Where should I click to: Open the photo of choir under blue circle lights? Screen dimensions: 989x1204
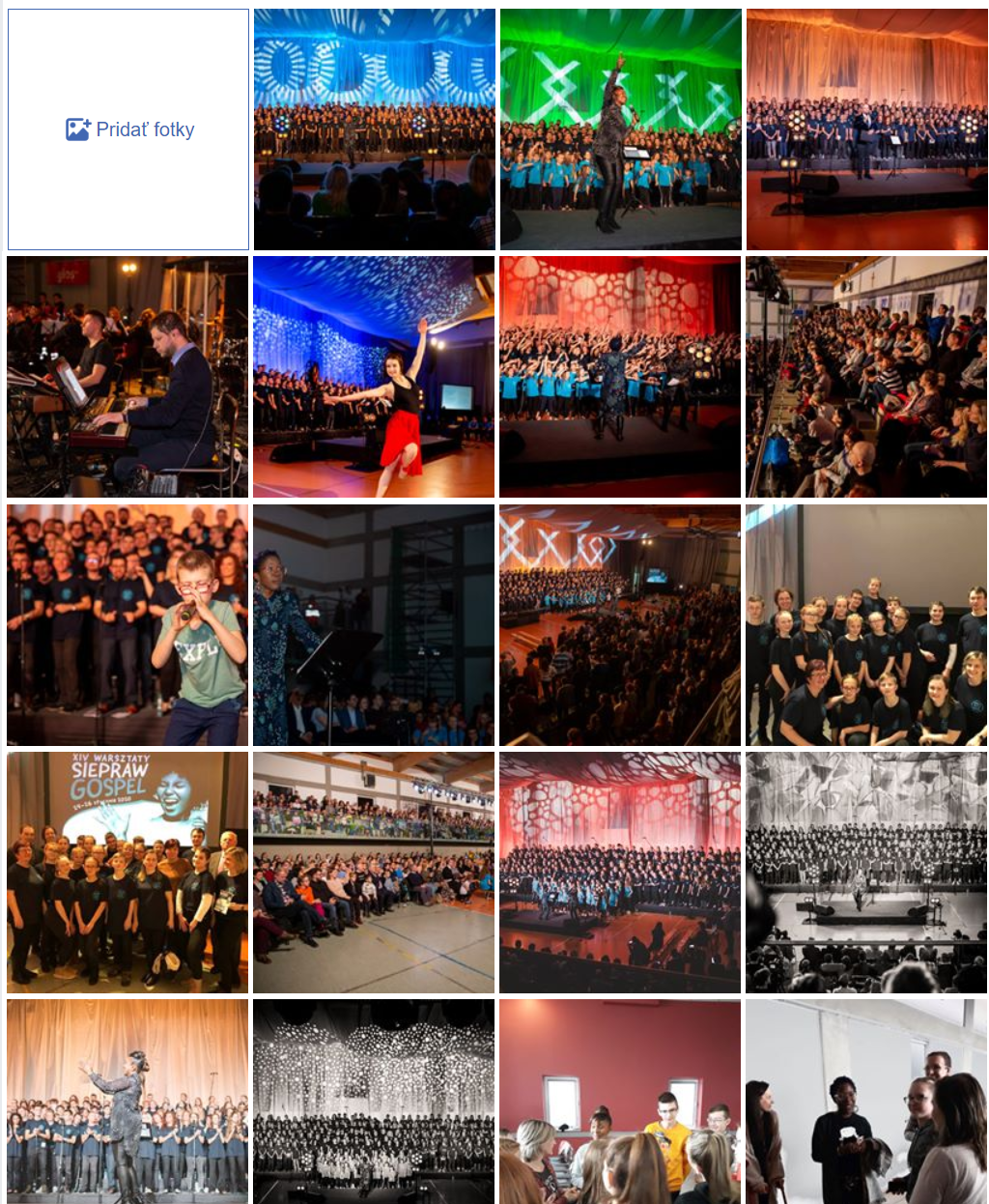(x=374, y=129)
